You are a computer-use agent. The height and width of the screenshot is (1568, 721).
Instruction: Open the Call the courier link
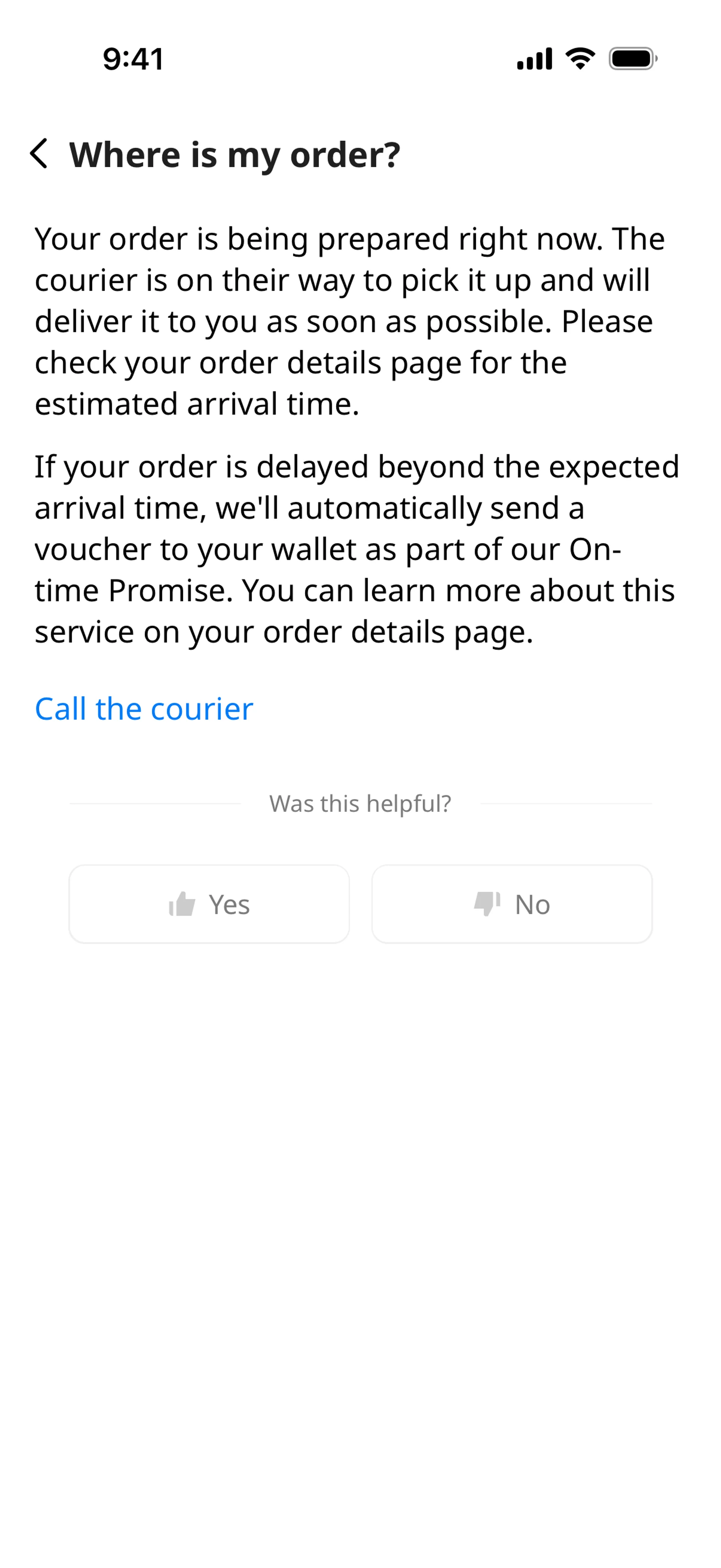[143, 709]
